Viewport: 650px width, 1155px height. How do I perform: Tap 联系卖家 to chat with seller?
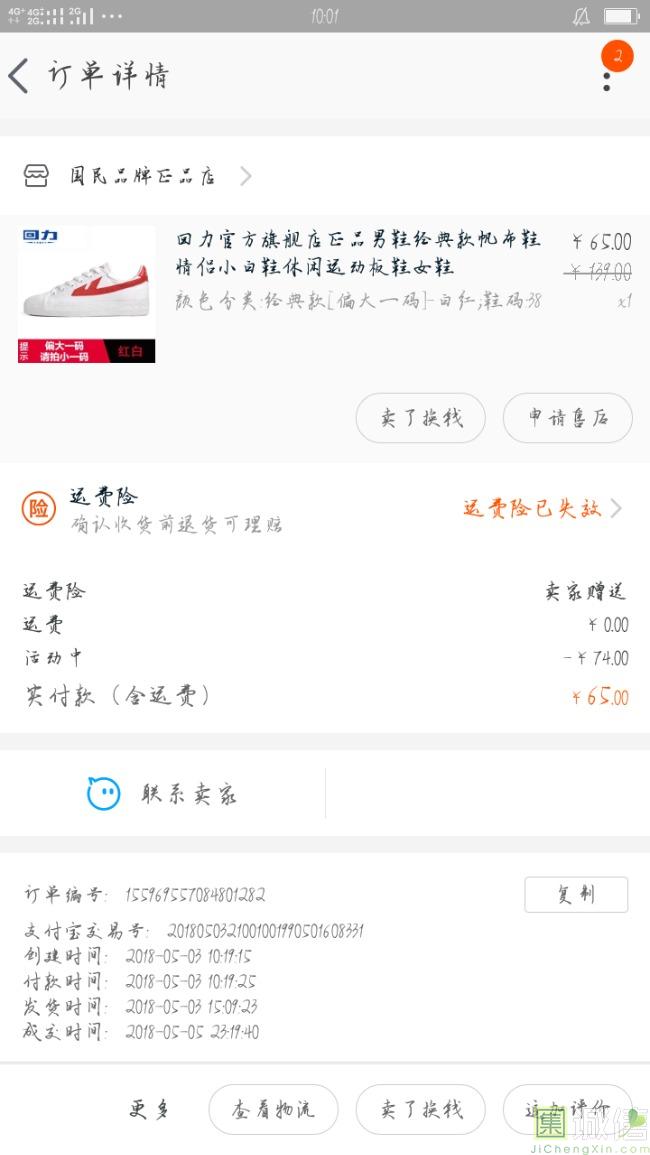coord(163,794)
